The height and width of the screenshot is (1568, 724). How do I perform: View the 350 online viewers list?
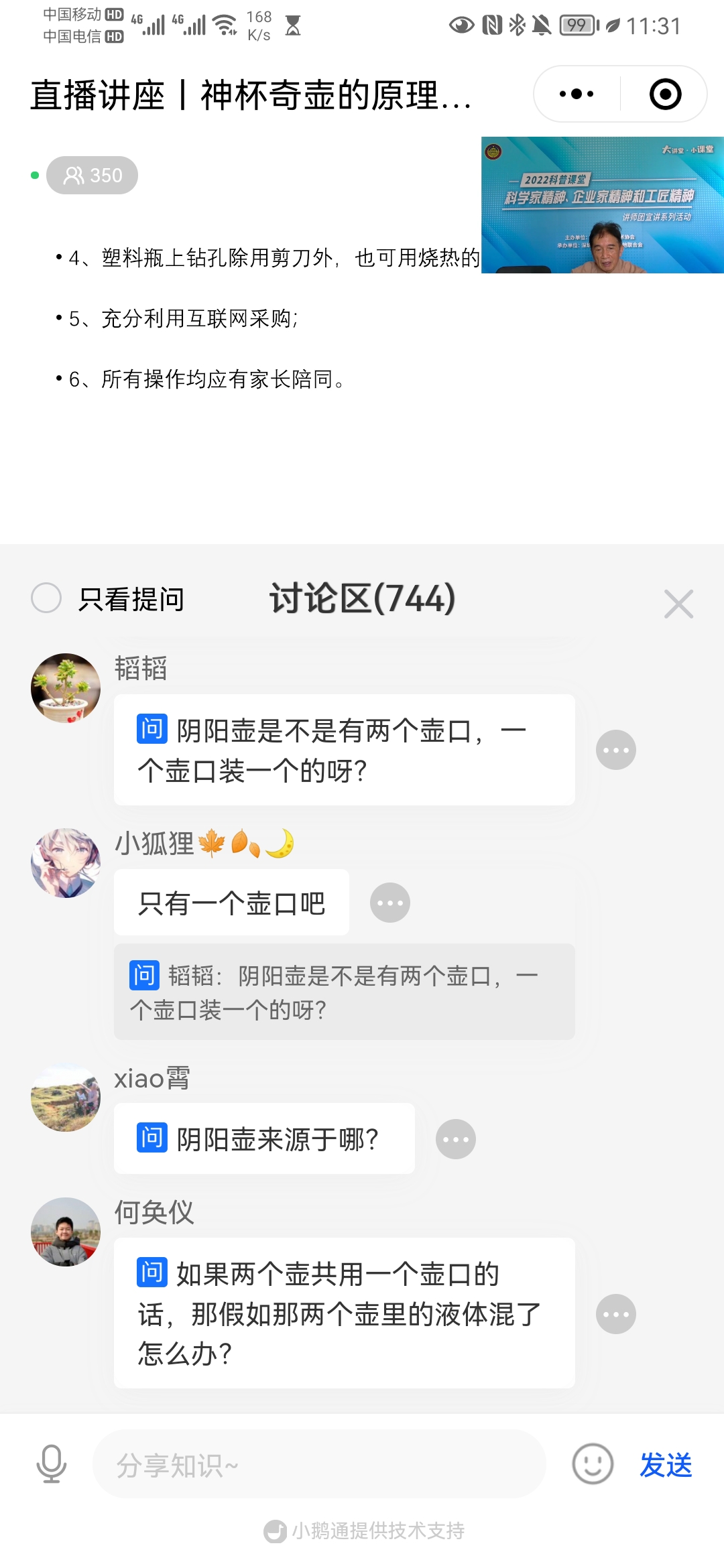click(93, 176)
